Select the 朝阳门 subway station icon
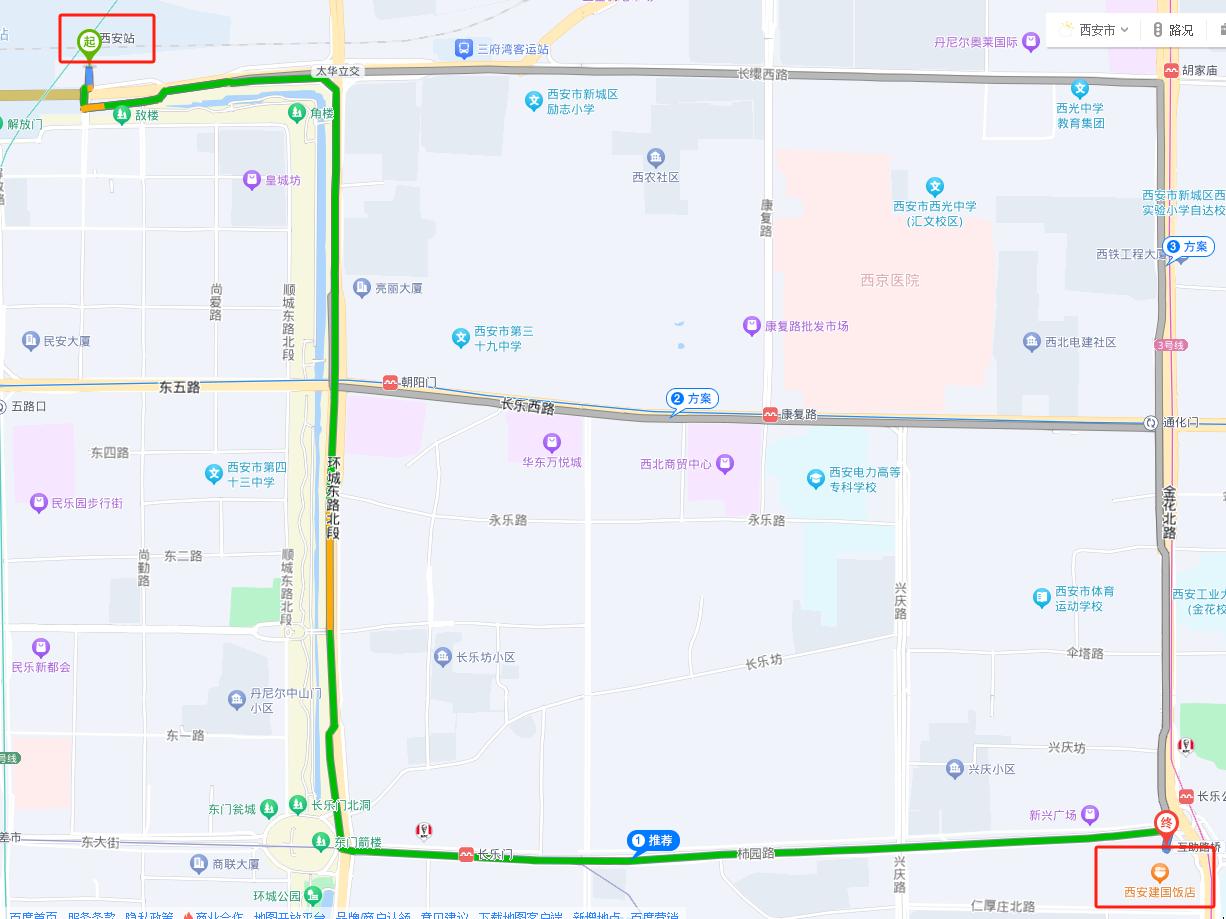 [x=390, y=383]
